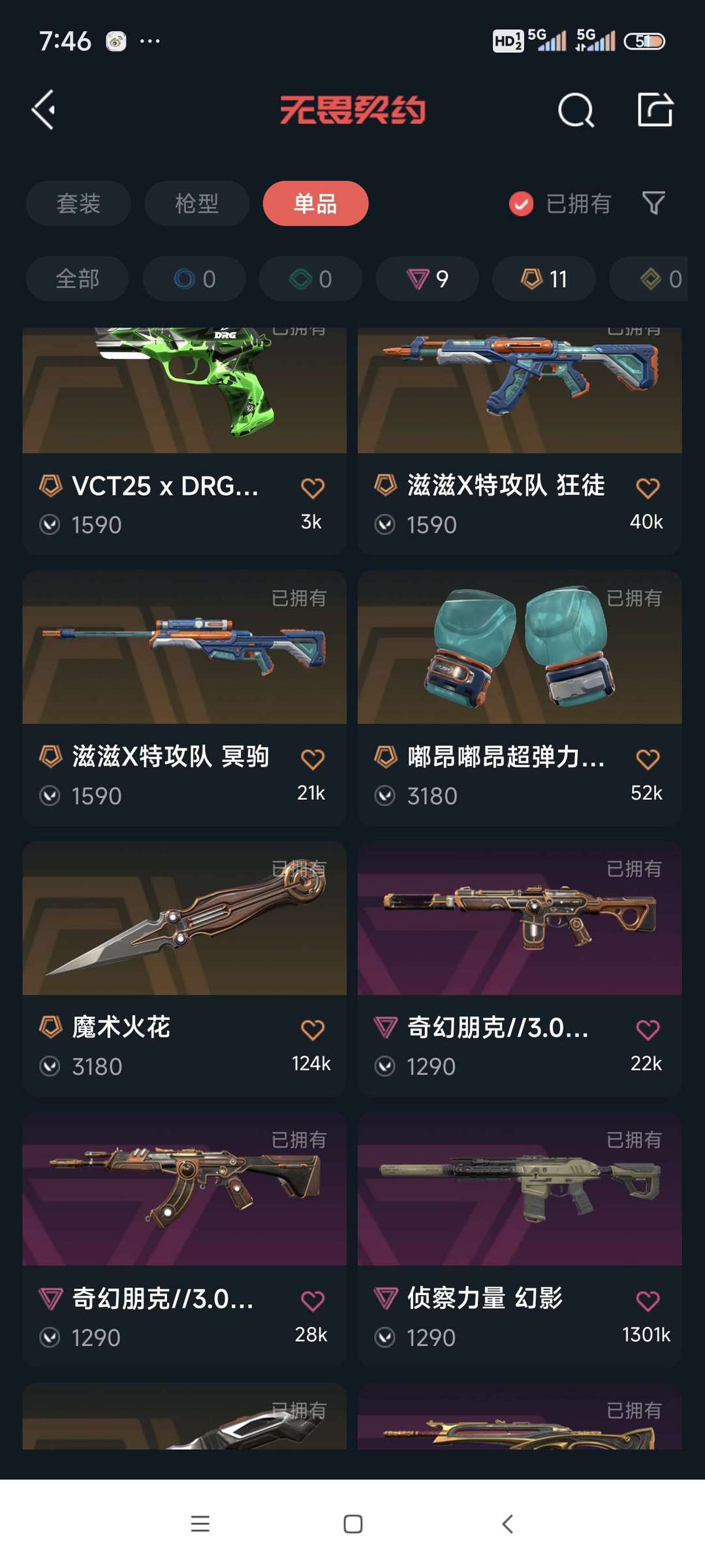Open the VCT25 x DRG pistol skin card
The height and width of the screenshot is (1568, 705).
coord(184,405)
